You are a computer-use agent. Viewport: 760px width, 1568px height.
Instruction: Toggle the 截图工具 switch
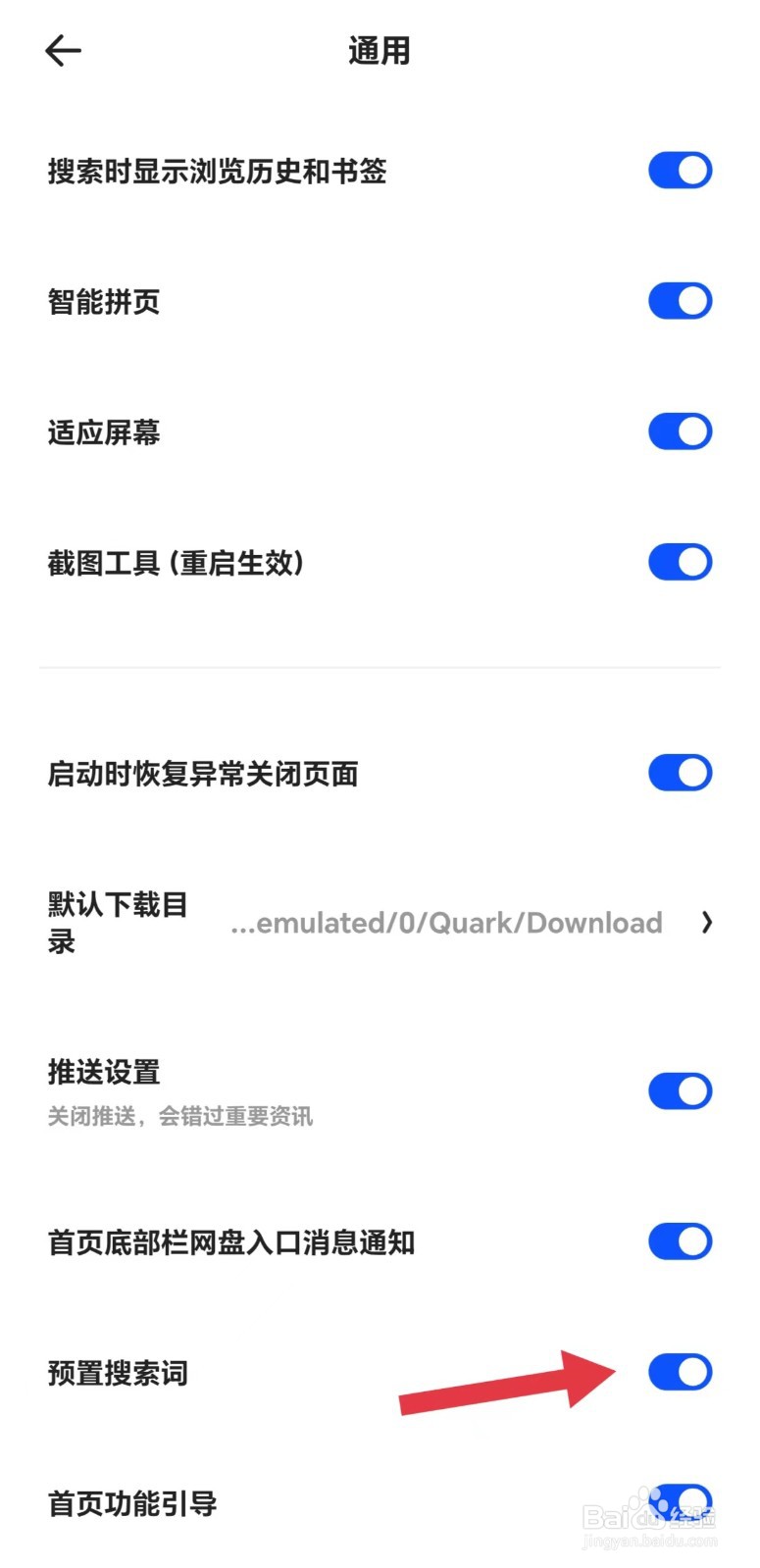coord(680,562)
